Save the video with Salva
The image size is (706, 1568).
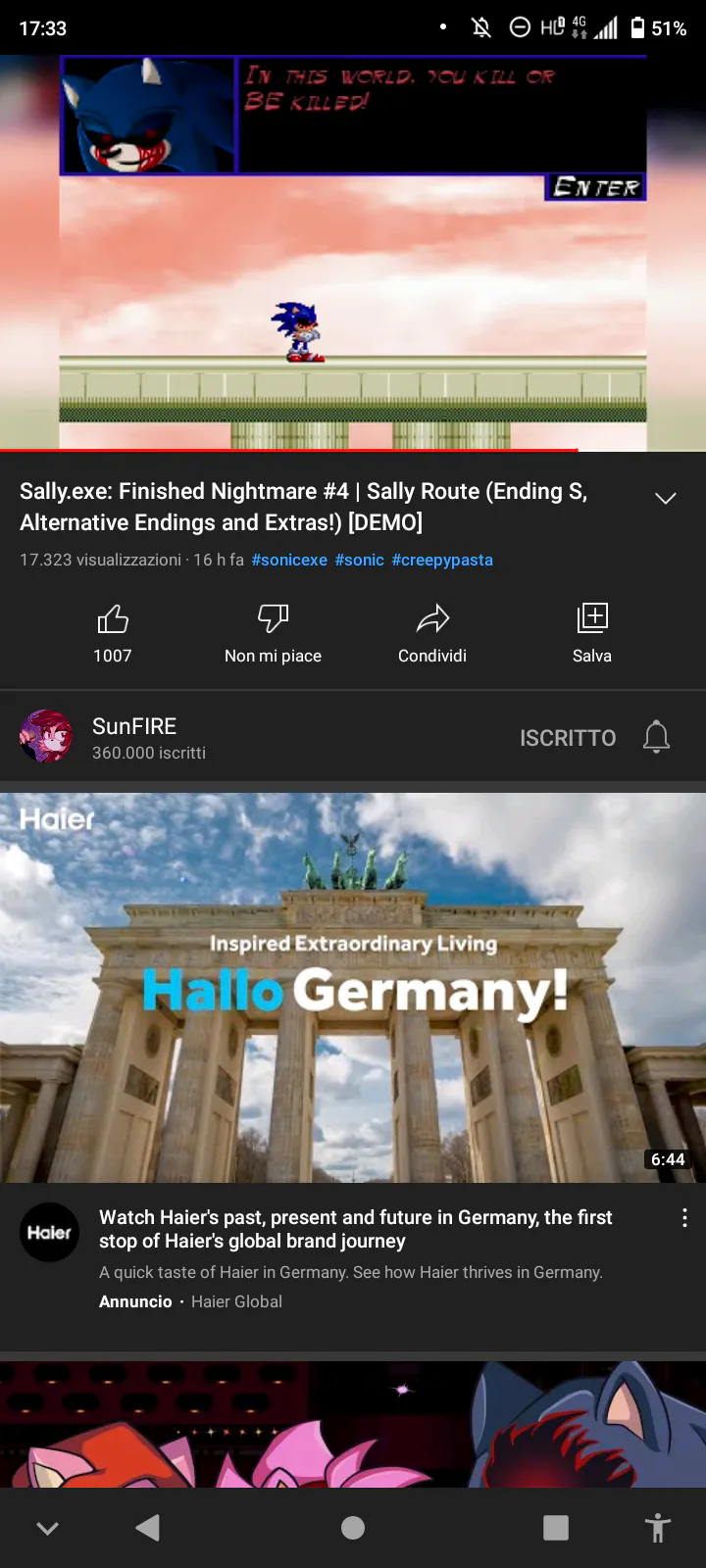coord(592,634)
